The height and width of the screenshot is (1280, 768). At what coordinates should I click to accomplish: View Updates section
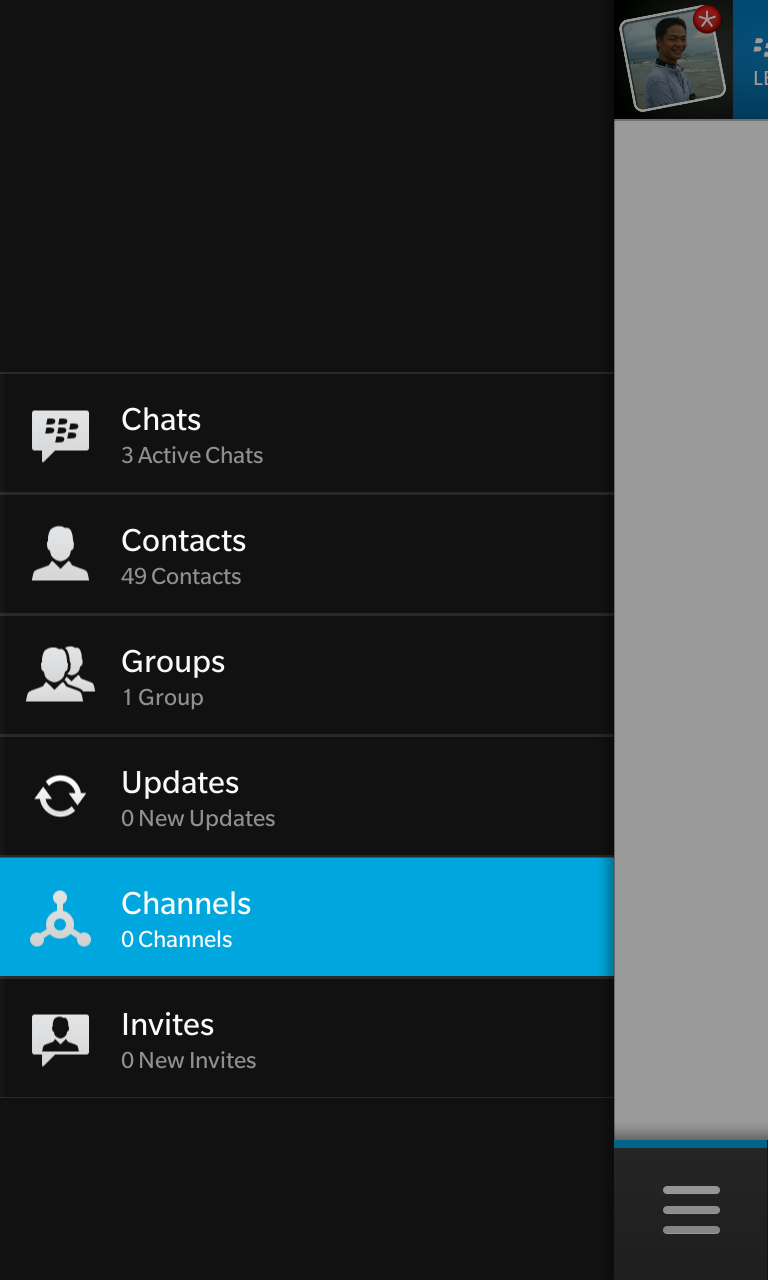point(306,797)
